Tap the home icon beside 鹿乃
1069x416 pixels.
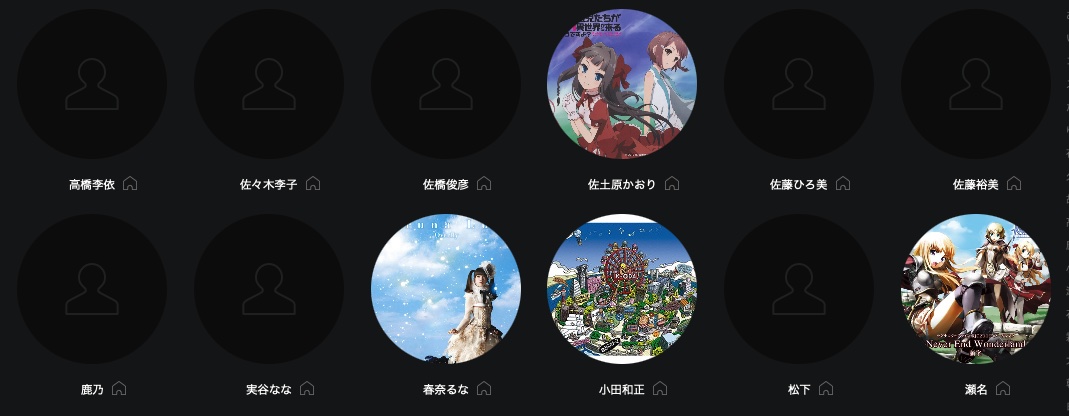(118, 388)
